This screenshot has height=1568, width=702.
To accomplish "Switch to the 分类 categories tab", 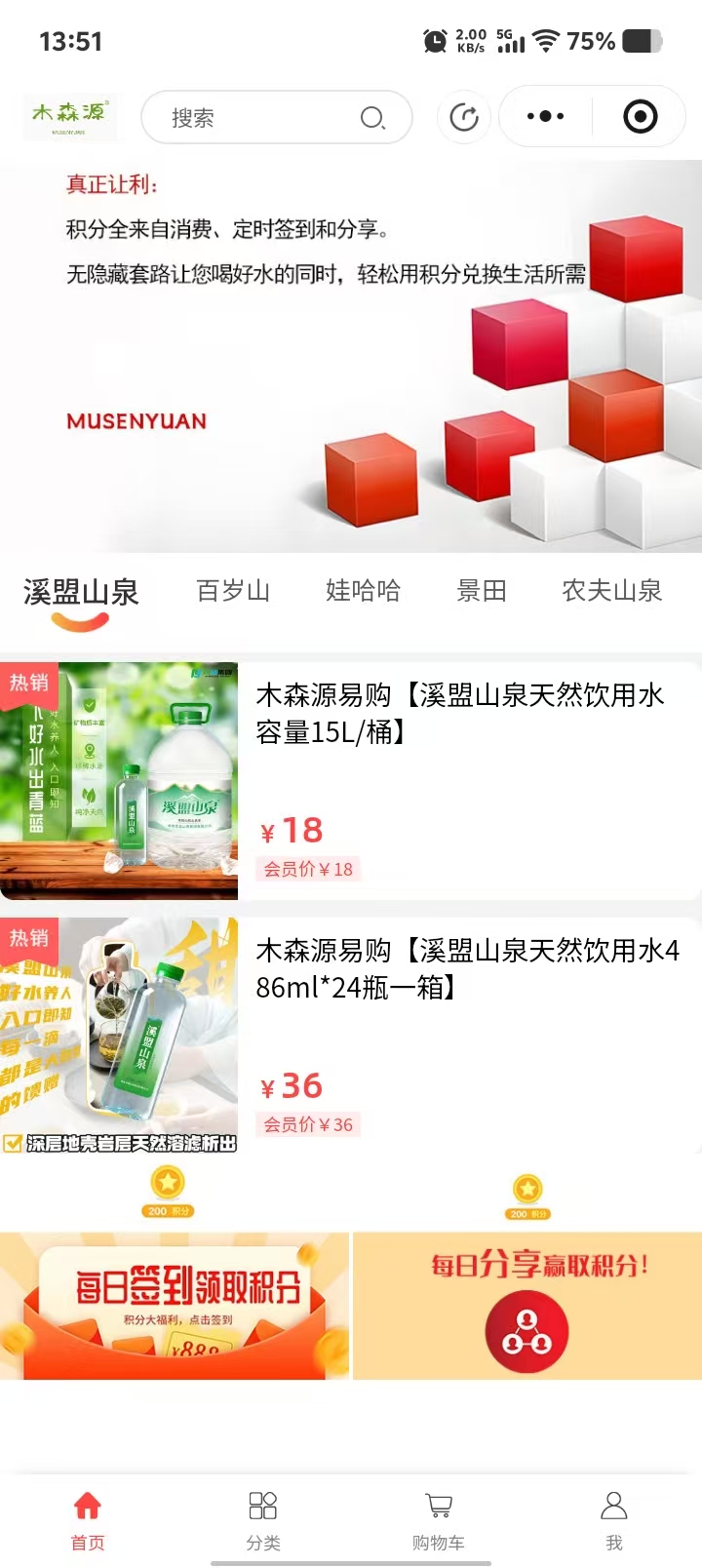I will 263,1519.
